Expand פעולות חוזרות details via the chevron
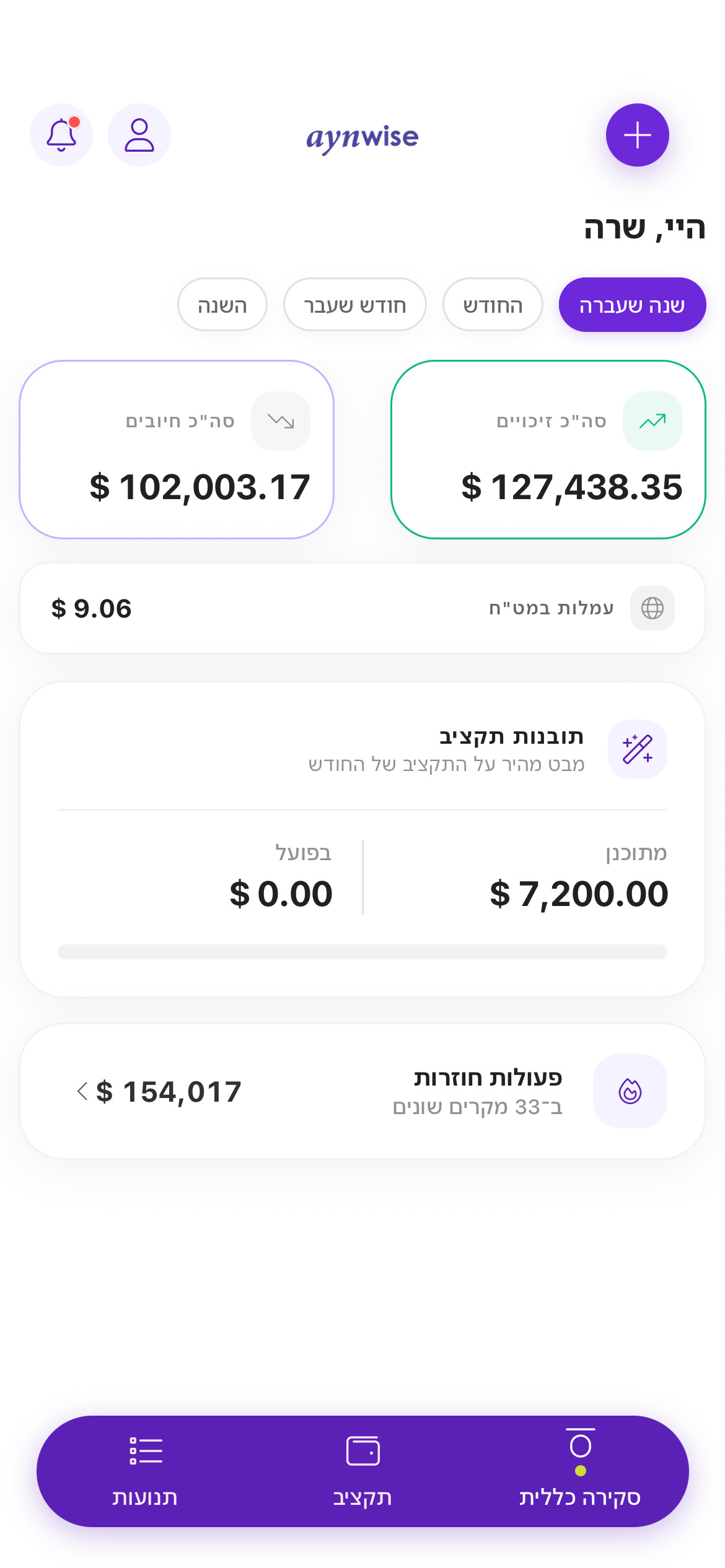Viewport: 725px width, 1568px height. click(82, 1091)
